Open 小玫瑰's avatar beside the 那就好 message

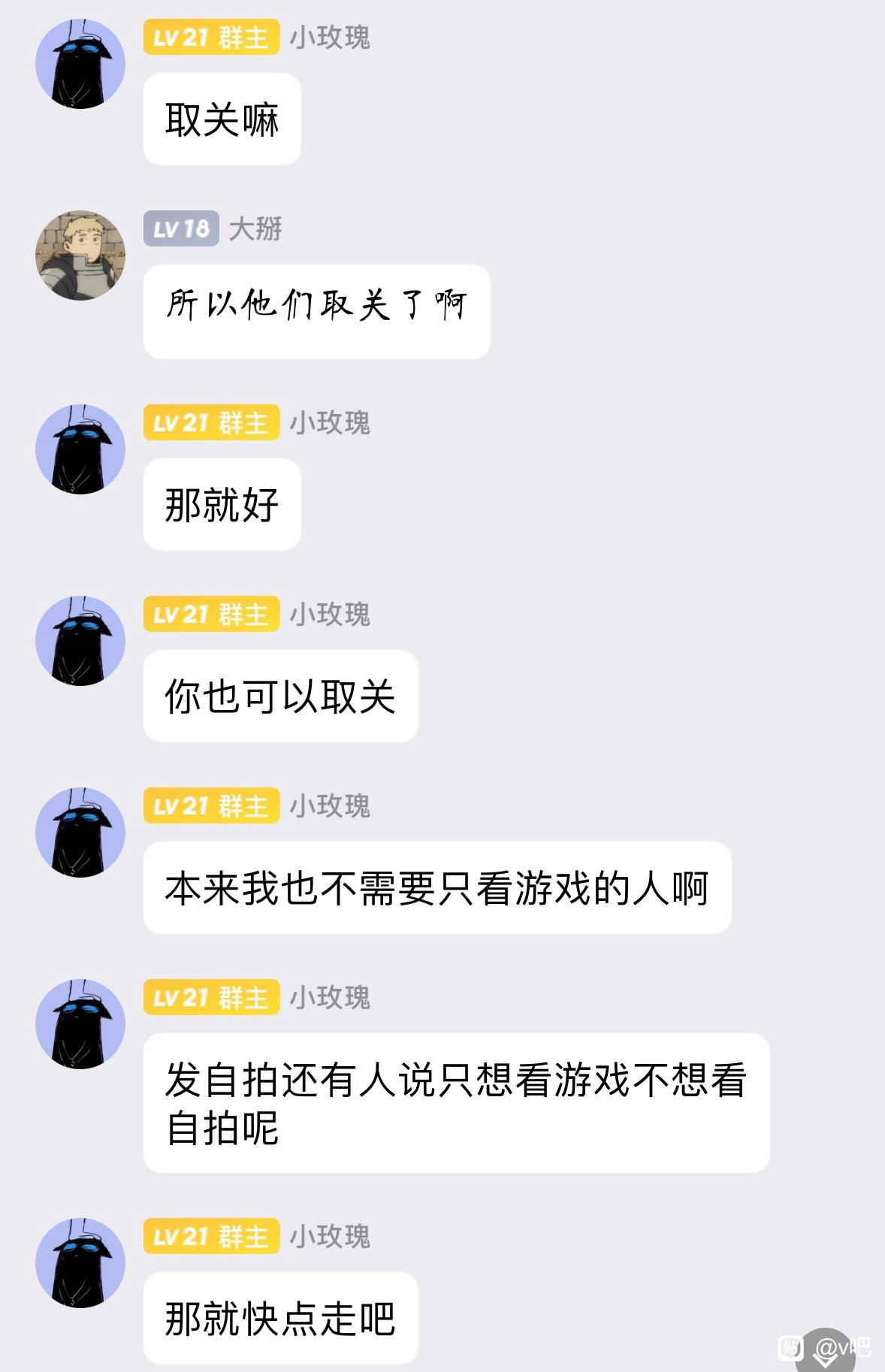click(80, 449)
